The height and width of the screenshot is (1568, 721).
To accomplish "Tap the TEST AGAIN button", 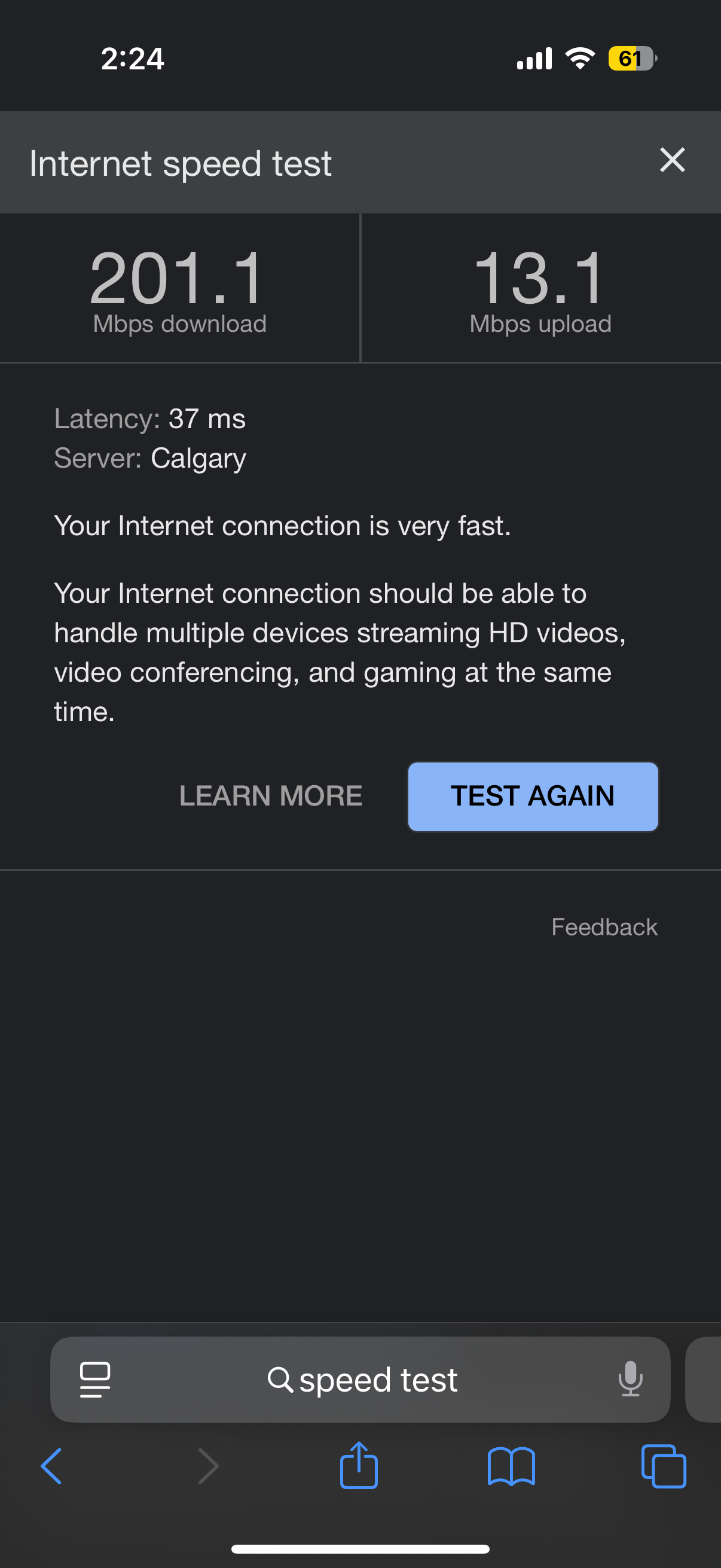I will point(533,796).
